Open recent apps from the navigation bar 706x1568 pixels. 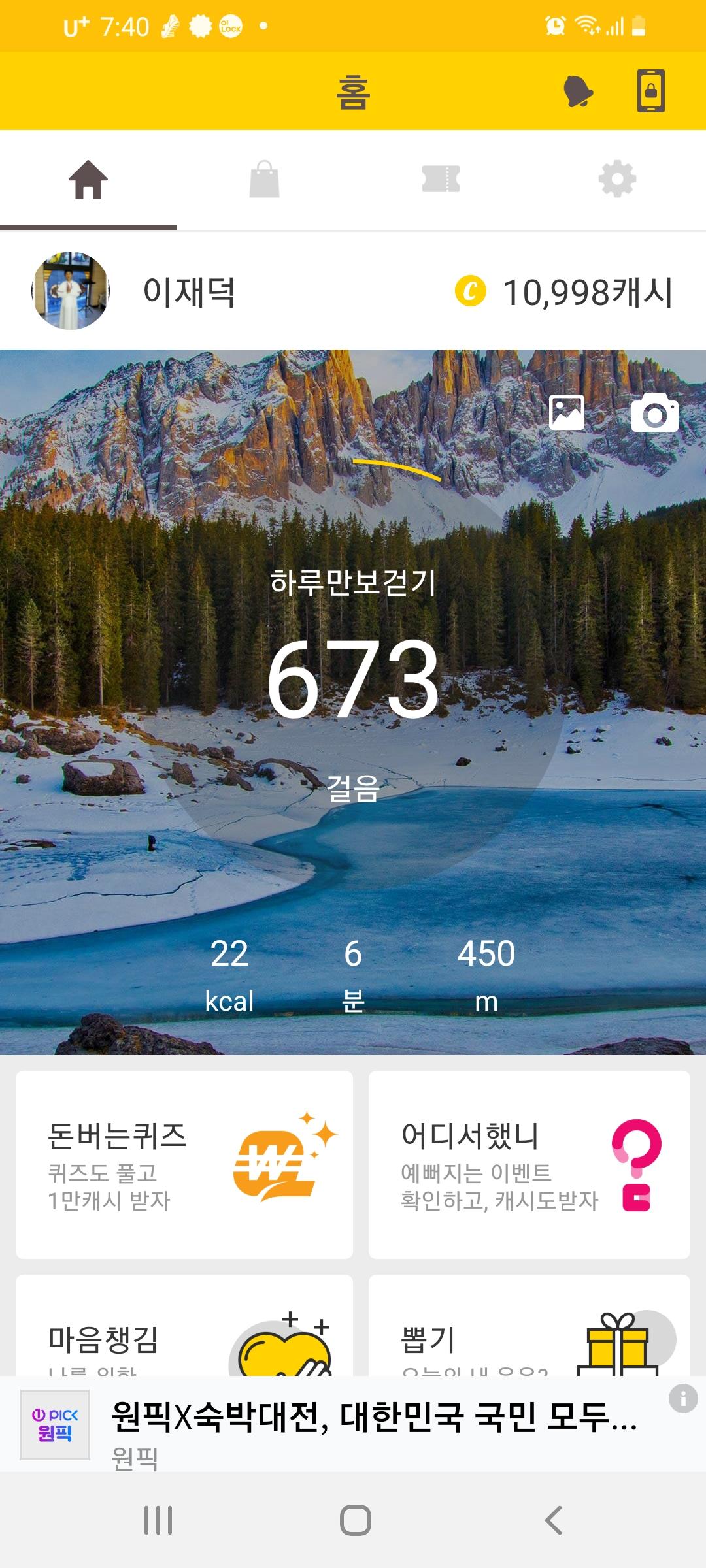pos(158,1520)
